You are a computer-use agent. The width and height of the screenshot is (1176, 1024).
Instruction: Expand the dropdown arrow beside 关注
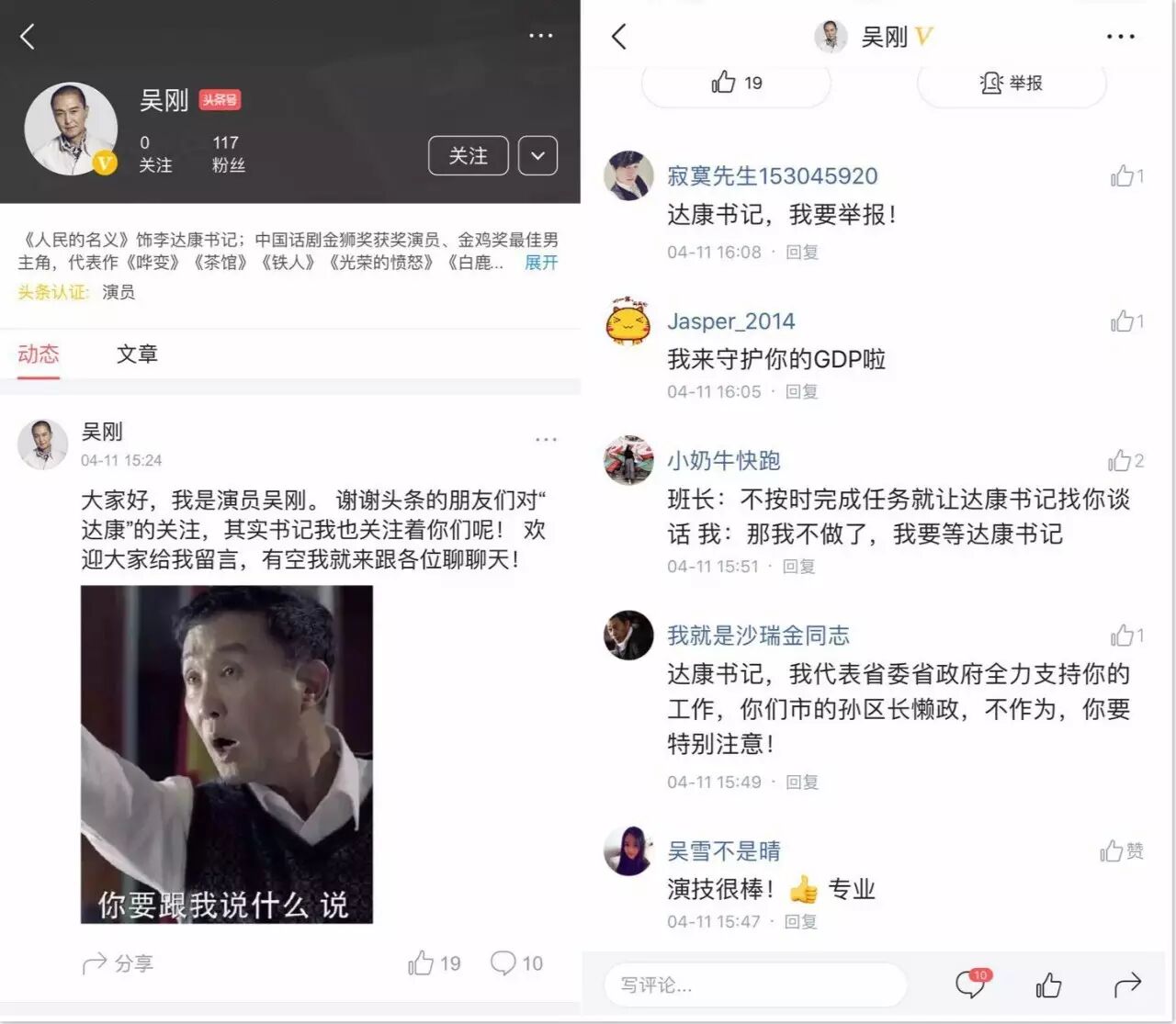click(537, 156)
